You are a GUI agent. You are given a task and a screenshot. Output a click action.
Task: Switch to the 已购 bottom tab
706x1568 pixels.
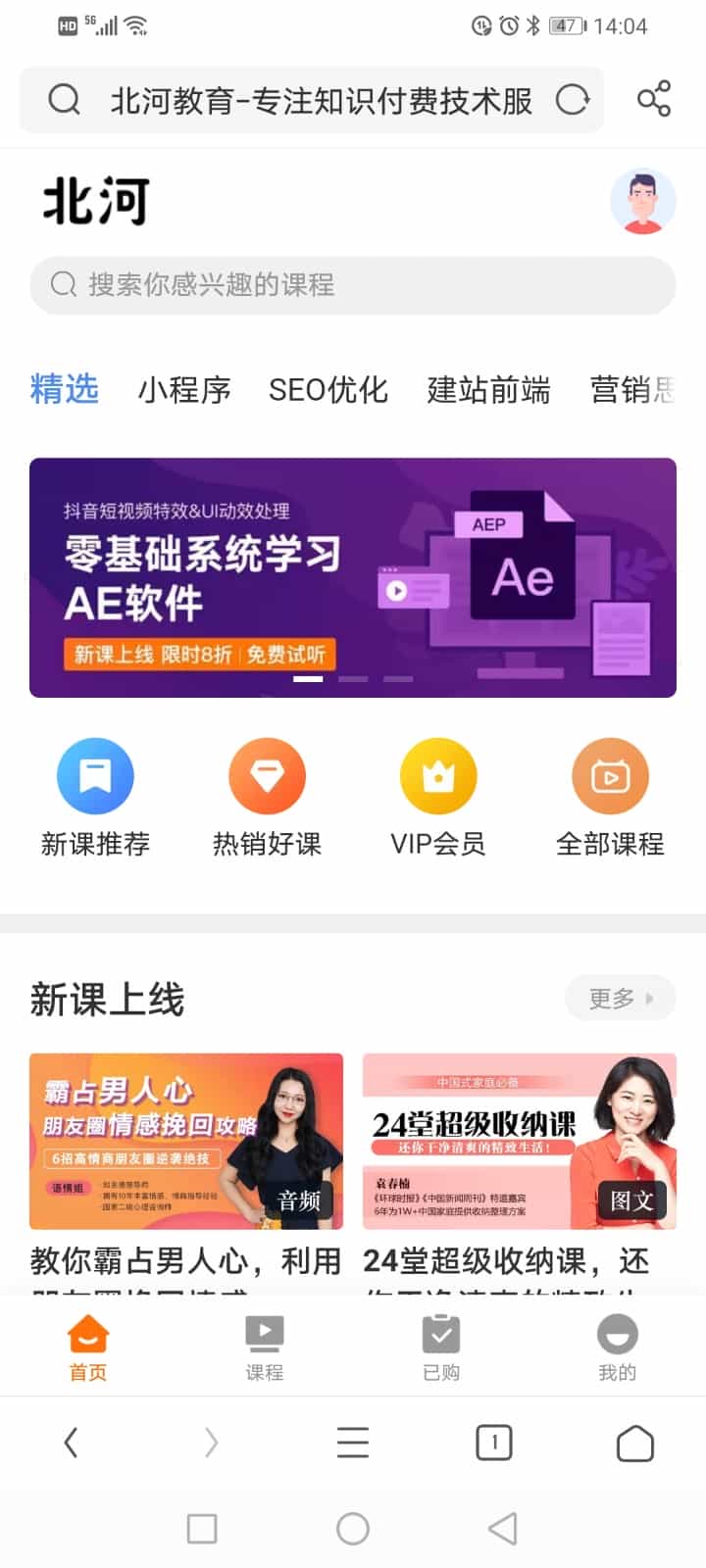441,1347
